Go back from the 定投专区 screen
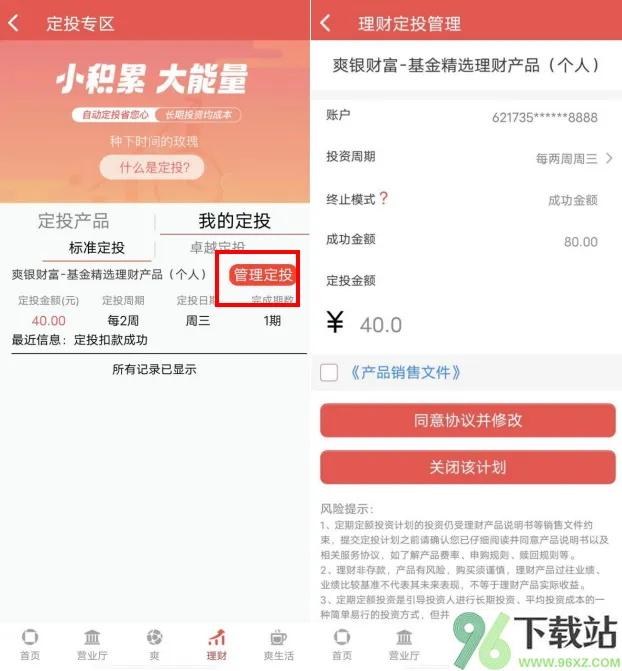 pos(14,23)
